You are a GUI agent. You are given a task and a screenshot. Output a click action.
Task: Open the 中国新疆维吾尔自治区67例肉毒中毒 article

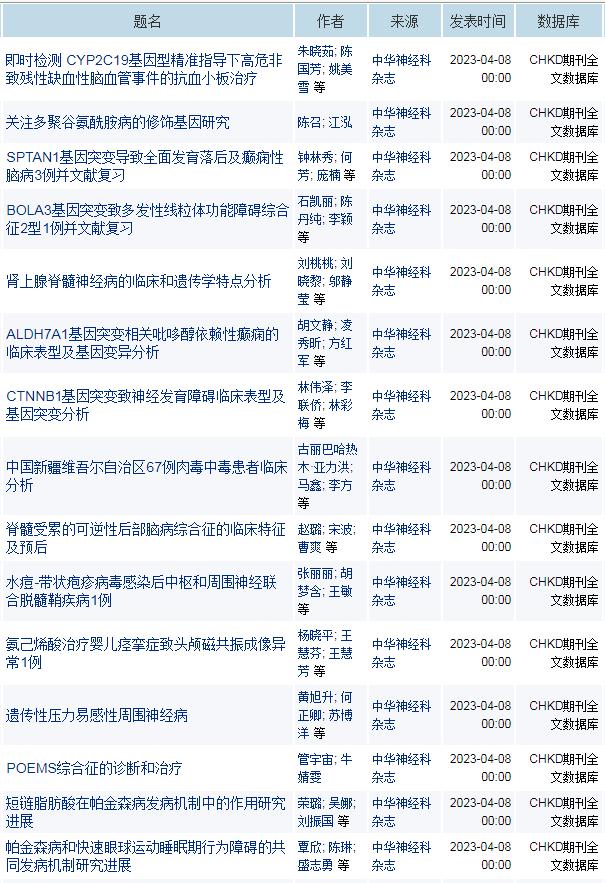pos(146,476)
